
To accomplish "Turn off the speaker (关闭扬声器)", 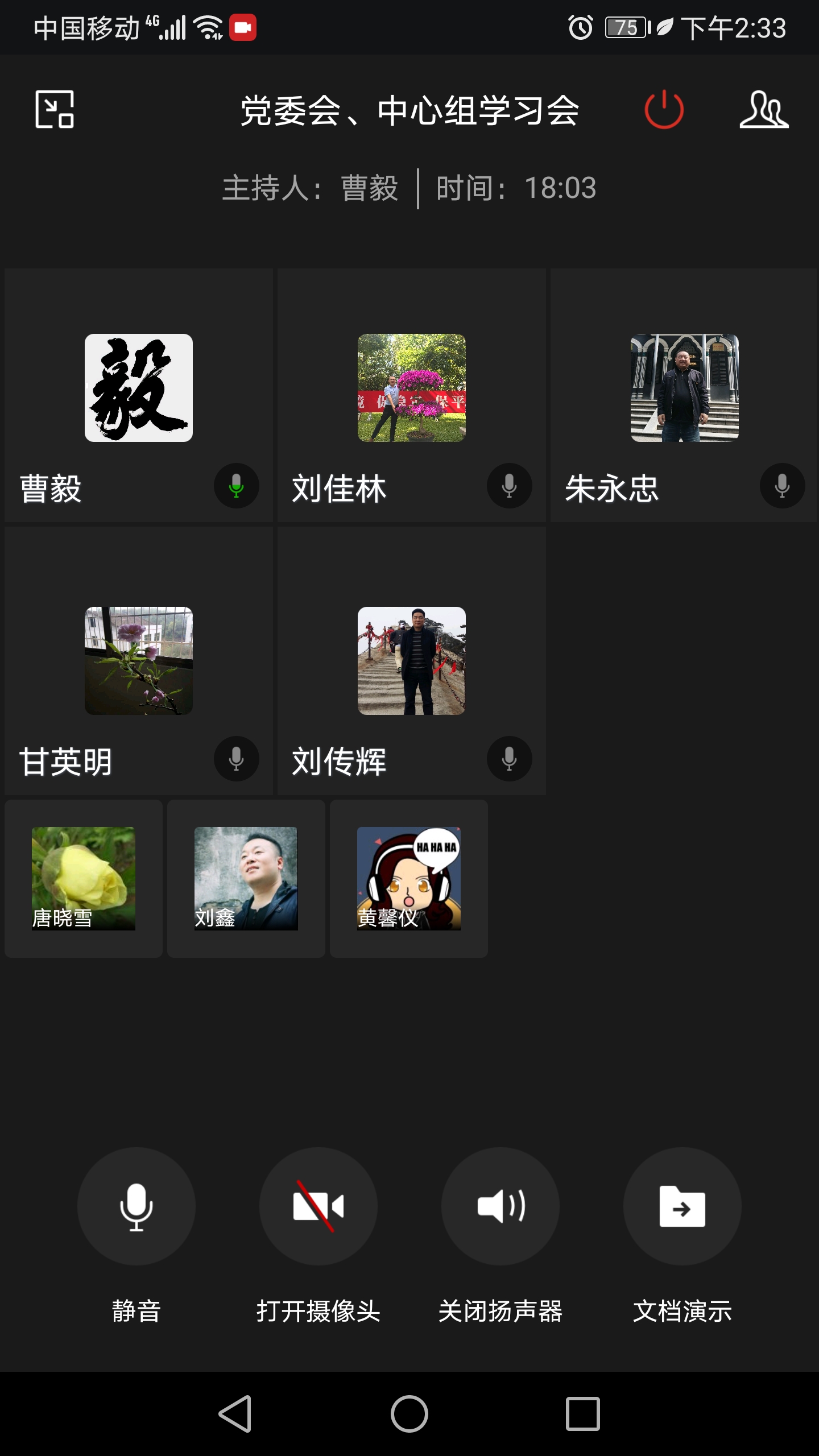I will pos(500,1206).
